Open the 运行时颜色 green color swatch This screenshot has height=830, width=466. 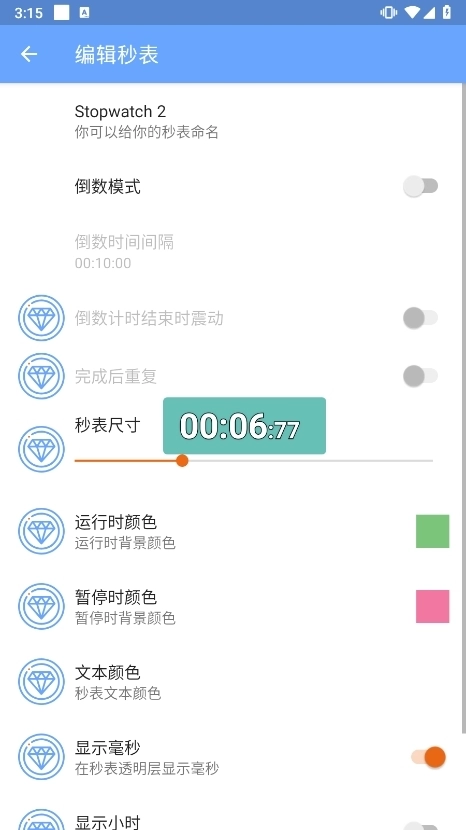pos(433,531)
